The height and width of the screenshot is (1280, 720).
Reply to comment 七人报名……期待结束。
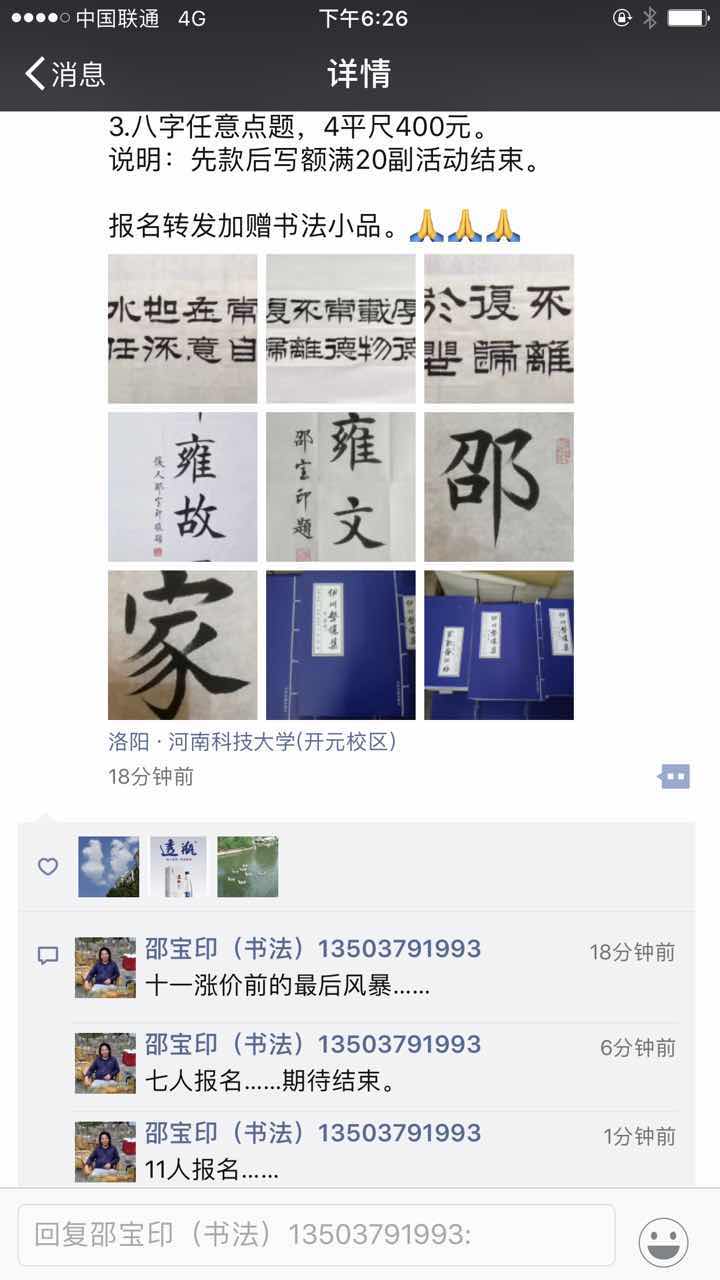(270, 1081)
